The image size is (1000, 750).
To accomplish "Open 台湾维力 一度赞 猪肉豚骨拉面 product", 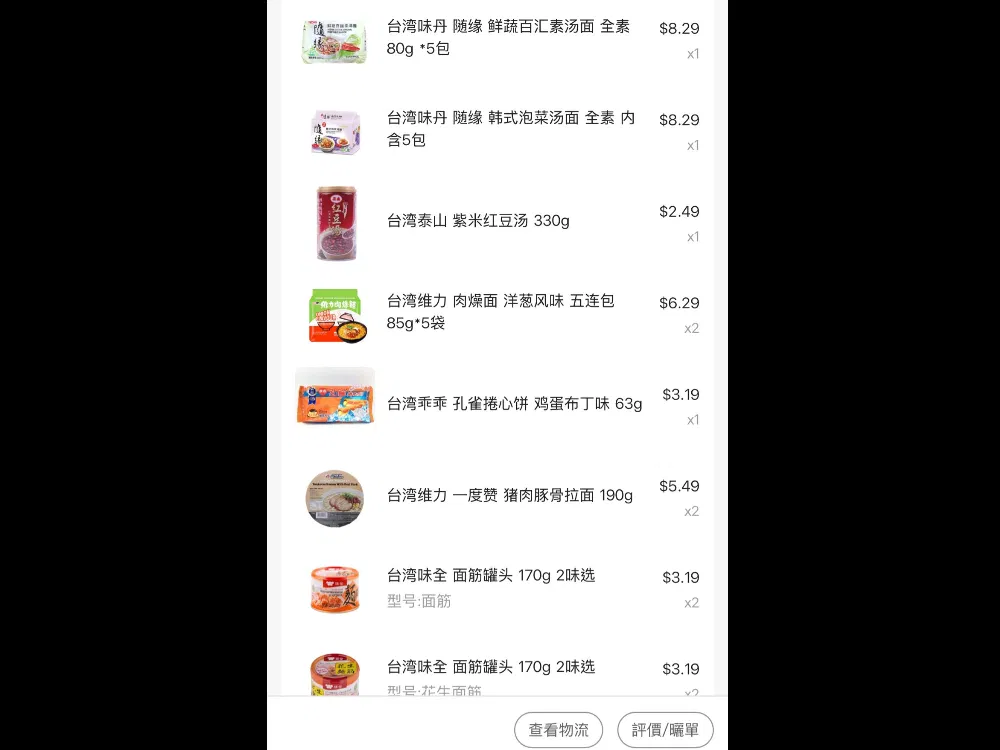I will pyautogui.click(x=509, y=496).
